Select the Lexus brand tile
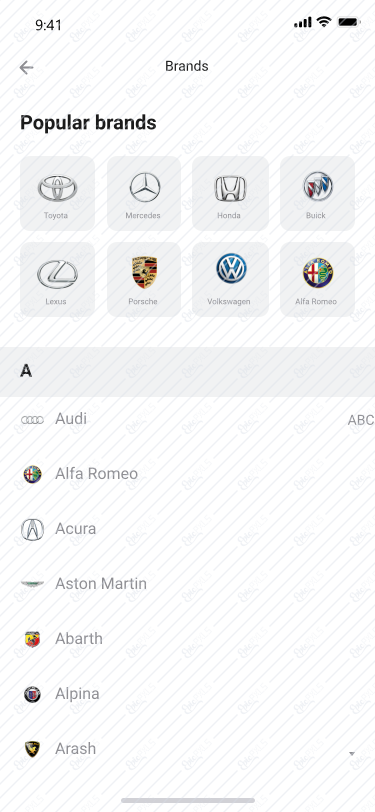Image resolution: width=375 pixels, height=812 pixels. coord(57,279)
